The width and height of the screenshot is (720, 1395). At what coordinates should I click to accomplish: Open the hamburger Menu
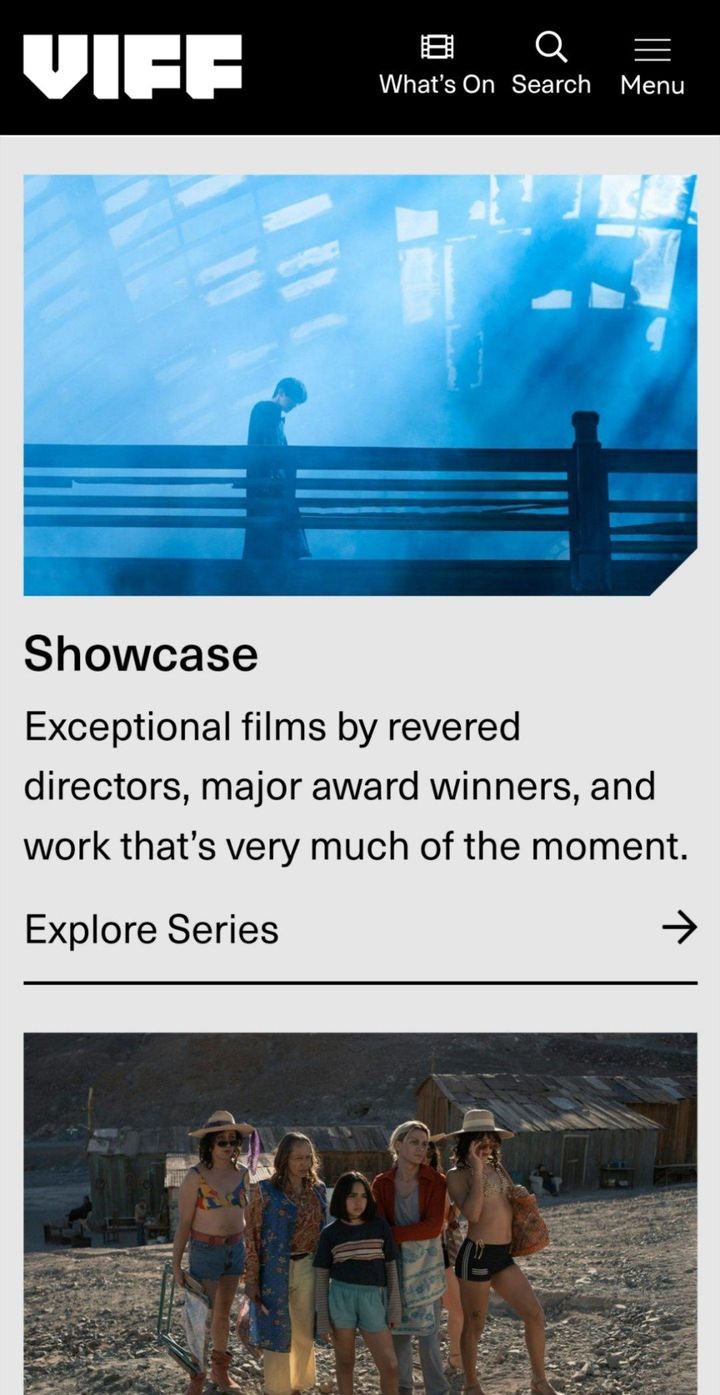coord(652,66)
